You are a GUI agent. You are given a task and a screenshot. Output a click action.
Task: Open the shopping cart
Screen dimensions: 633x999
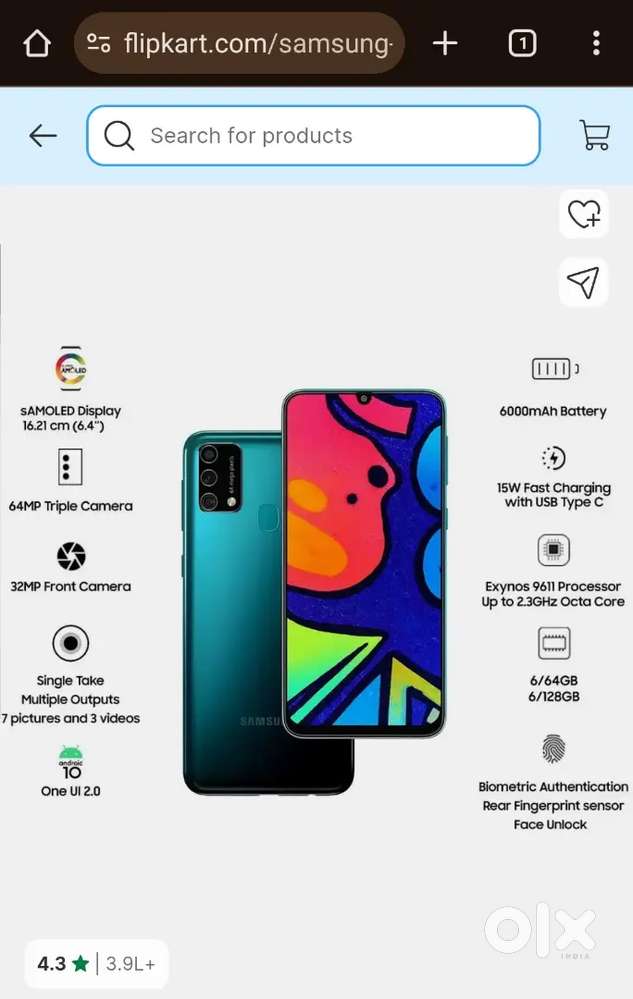(x=595, y=136)
